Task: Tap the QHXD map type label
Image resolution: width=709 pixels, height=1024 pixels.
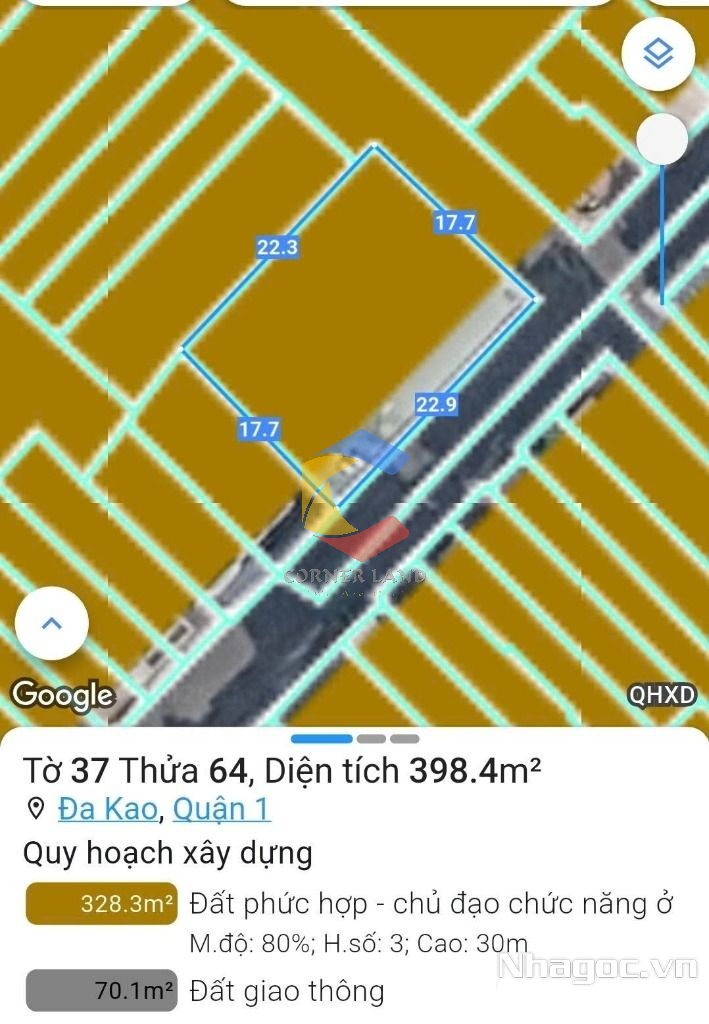Action: (662, 694)
